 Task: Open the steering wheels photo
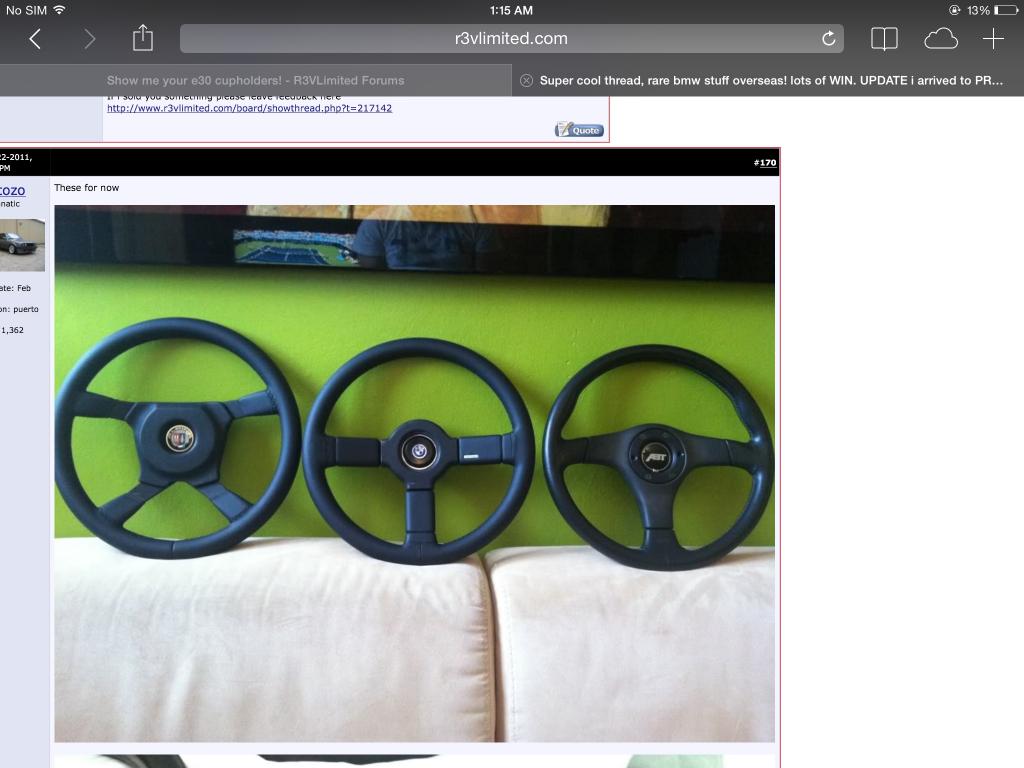(x=414, y=473)
